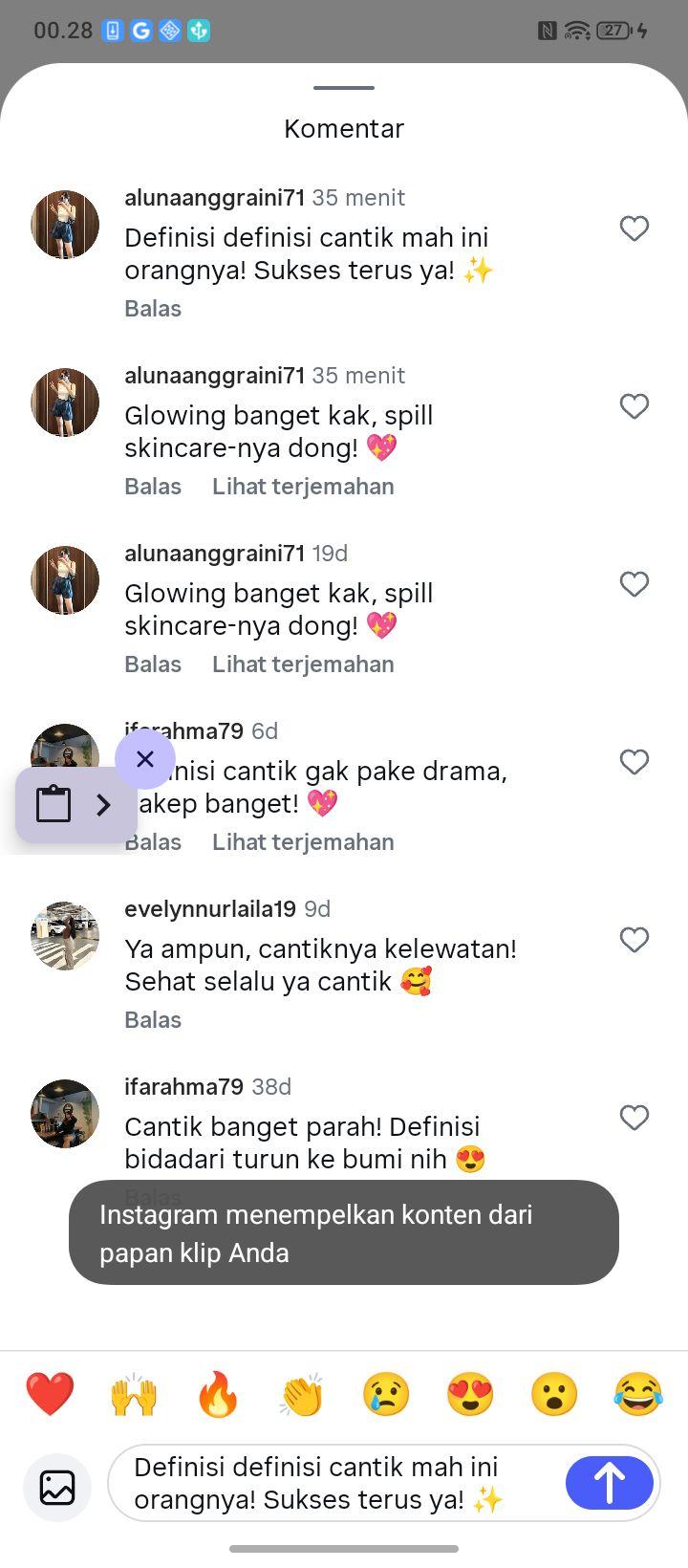Insert the red heart emoji
This screenshot has width=688, height=1568.
point(50,1394)
